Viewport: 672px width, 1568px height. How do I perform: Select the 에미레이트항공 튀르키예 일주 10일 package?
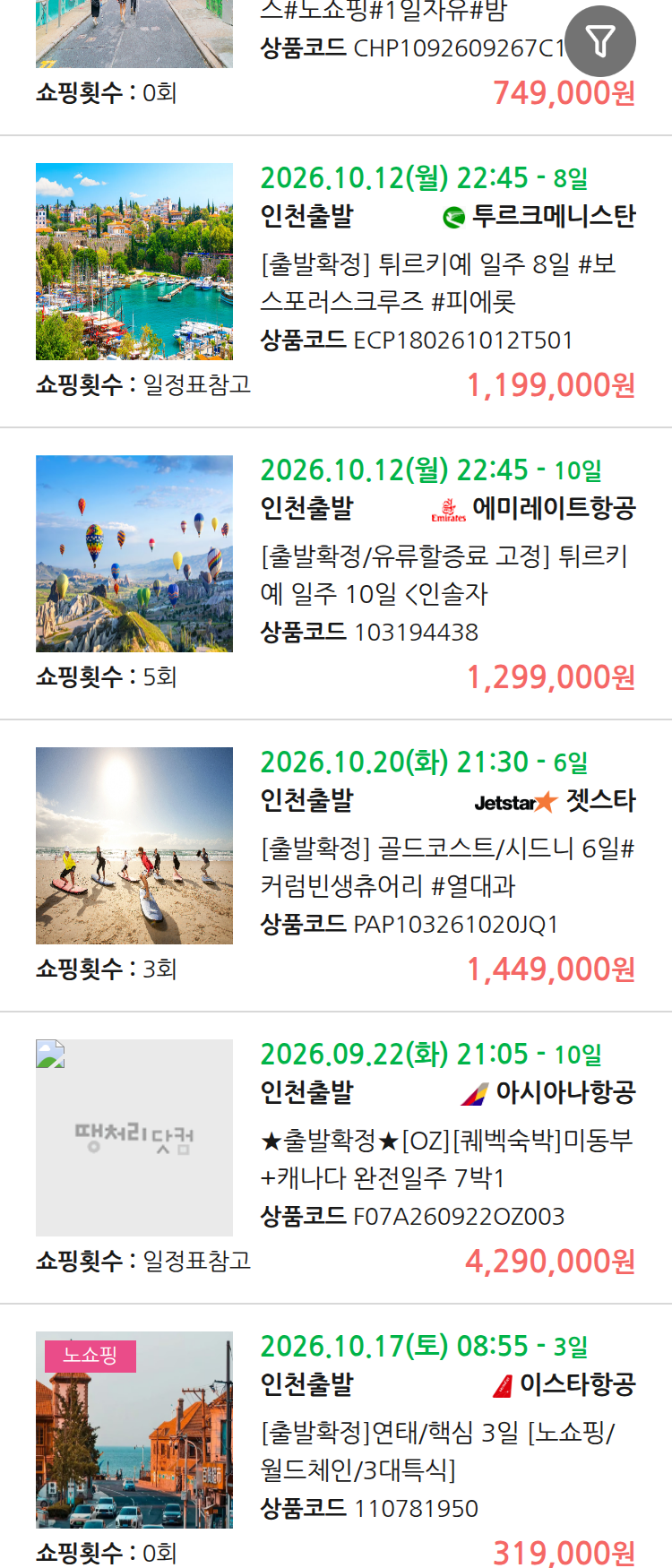pos(336,574)
